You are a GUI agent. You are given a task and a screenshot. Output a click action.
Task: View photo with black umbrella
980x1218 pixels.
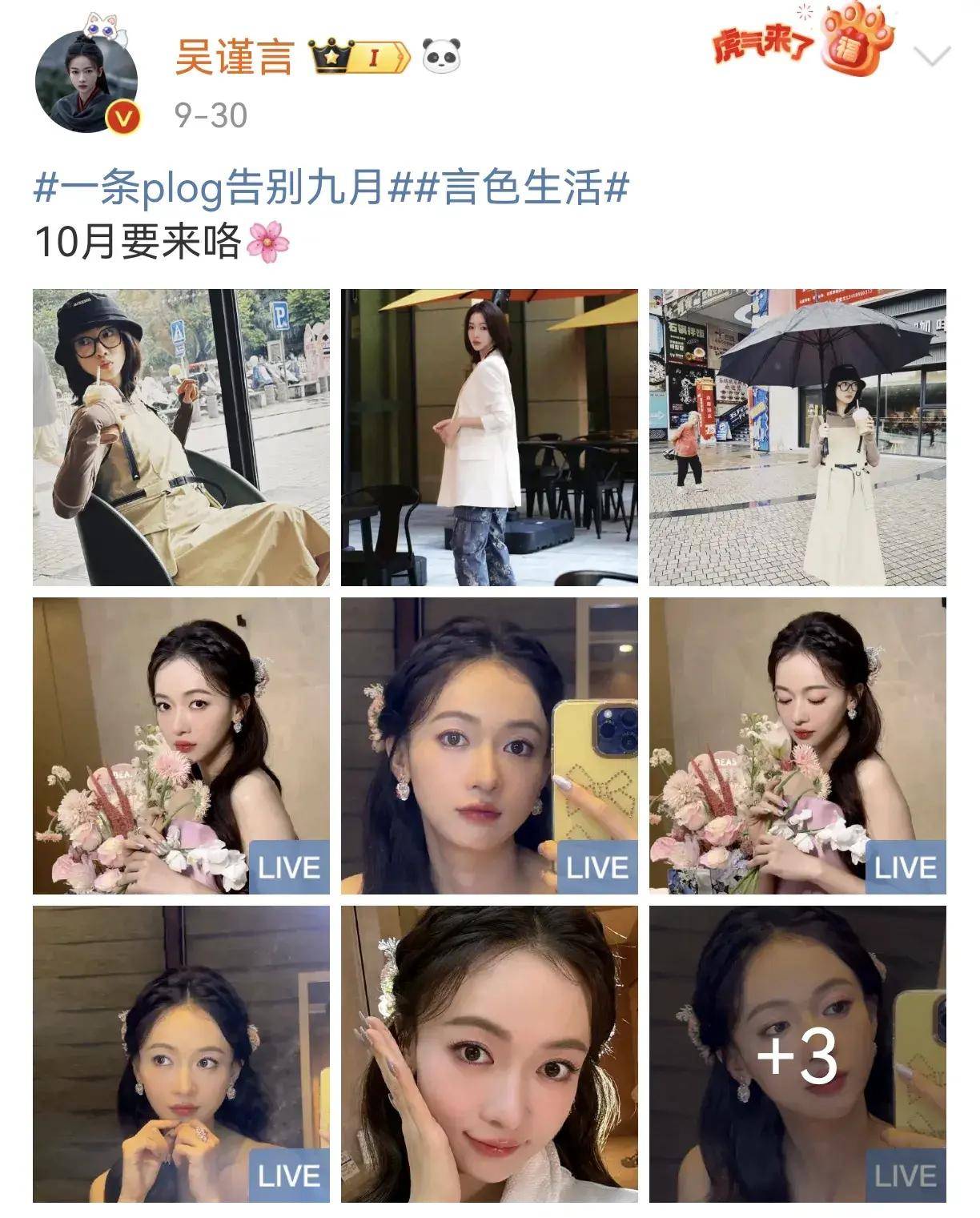point(797,437)
